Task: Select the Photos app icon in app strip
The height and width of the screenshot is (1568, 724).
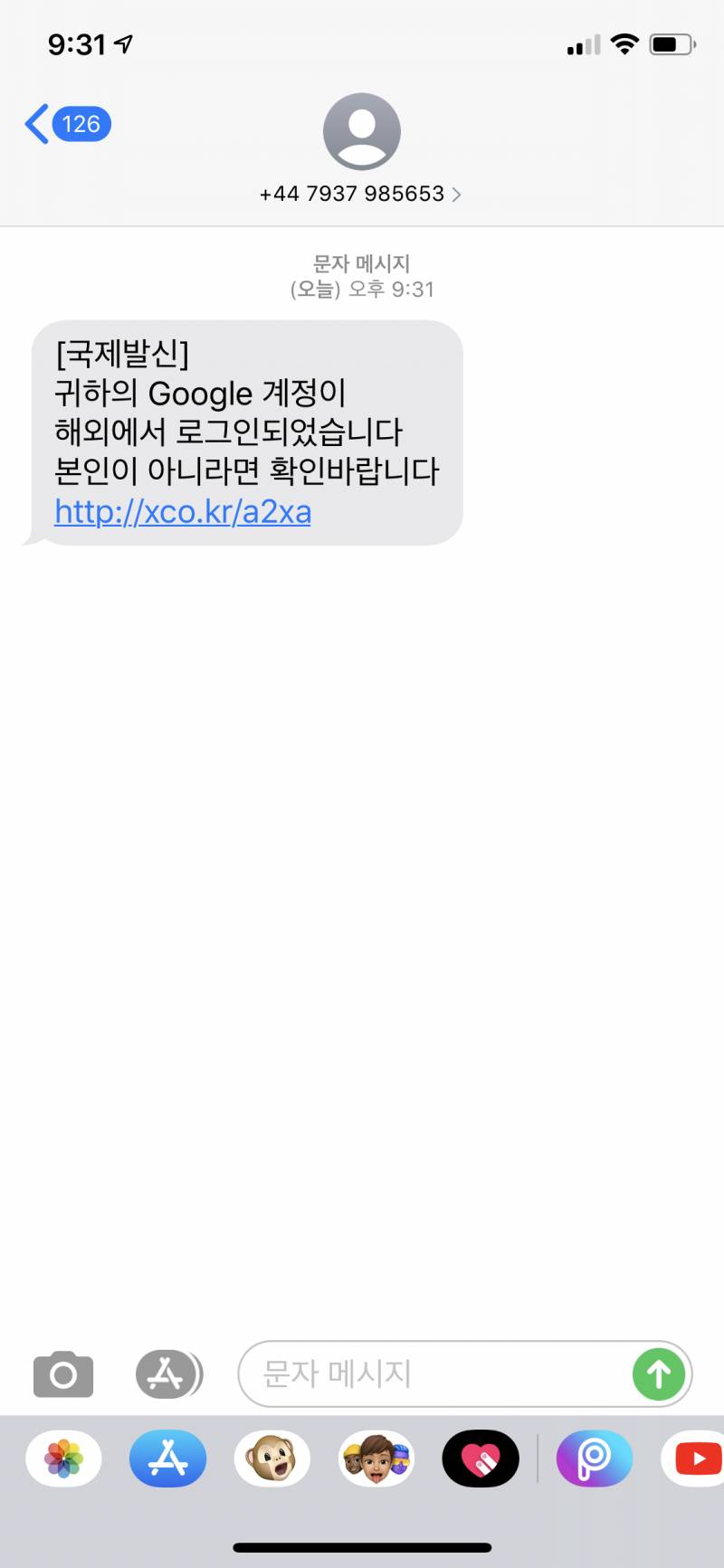Action: [63, 1458]
